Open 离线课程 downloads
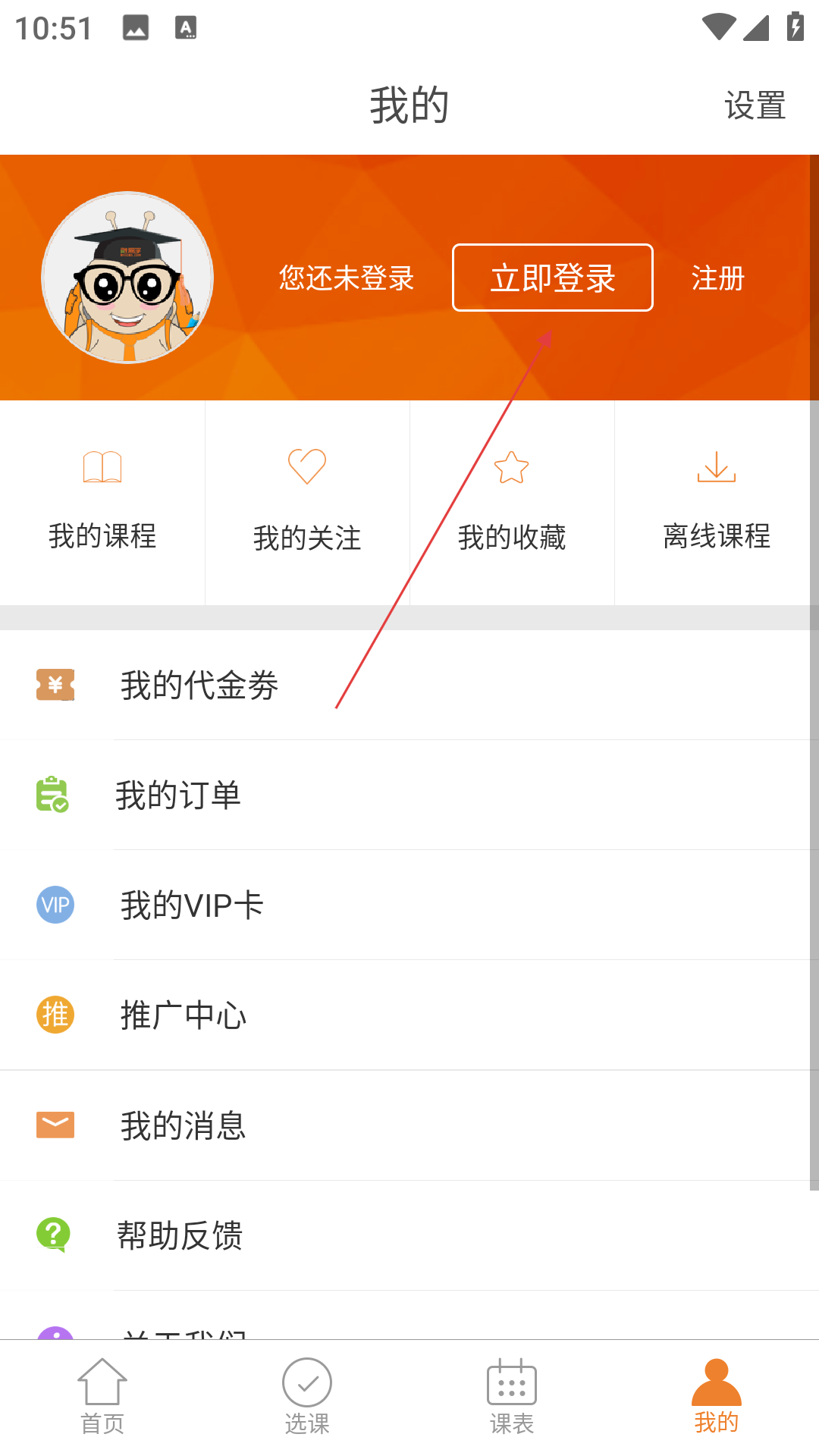This screenshot has width=819, height=1456. point(717,503)
